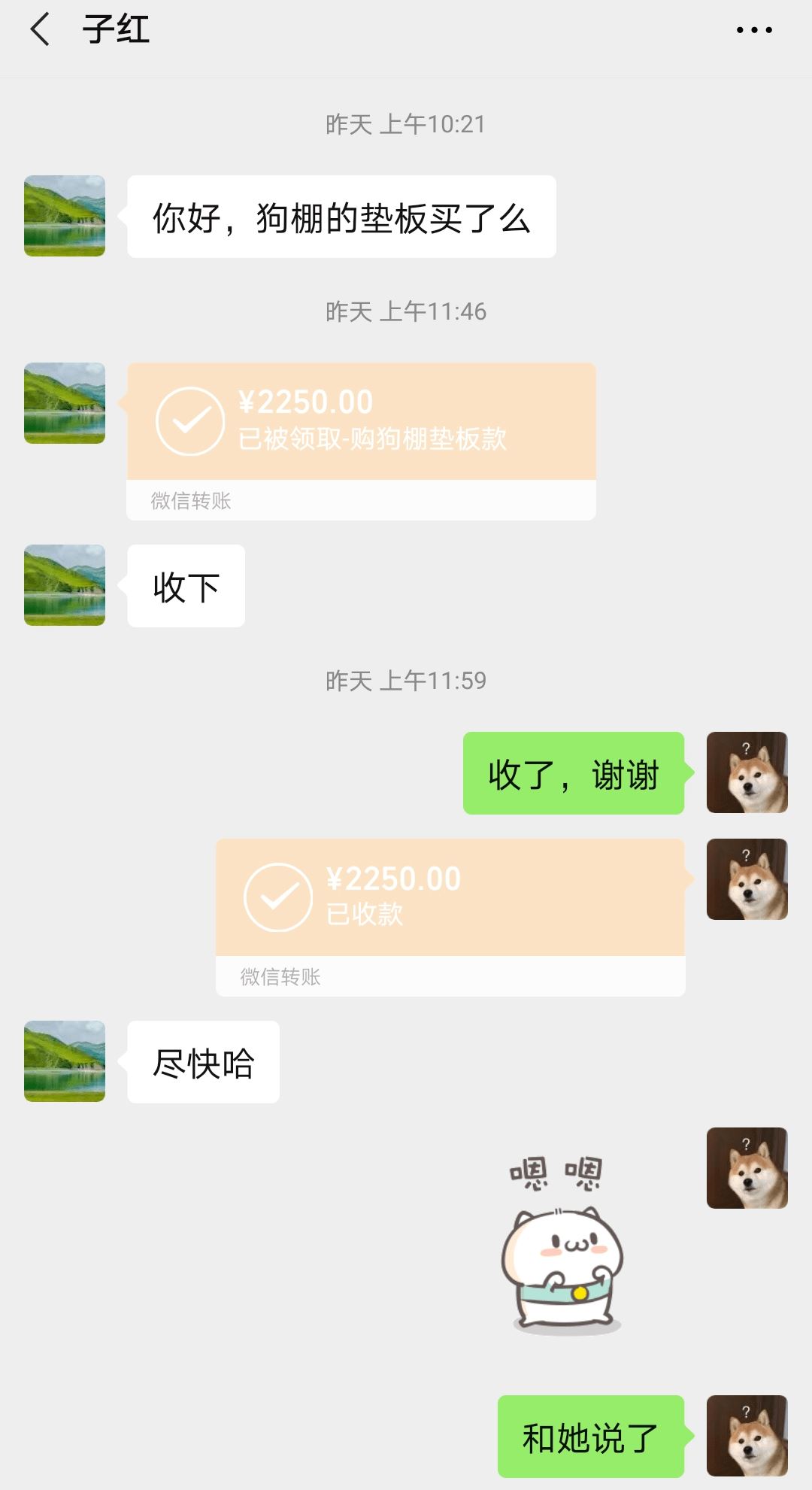
Task: Tap the 收下 message bubble
Action: [x=185, y=587]
